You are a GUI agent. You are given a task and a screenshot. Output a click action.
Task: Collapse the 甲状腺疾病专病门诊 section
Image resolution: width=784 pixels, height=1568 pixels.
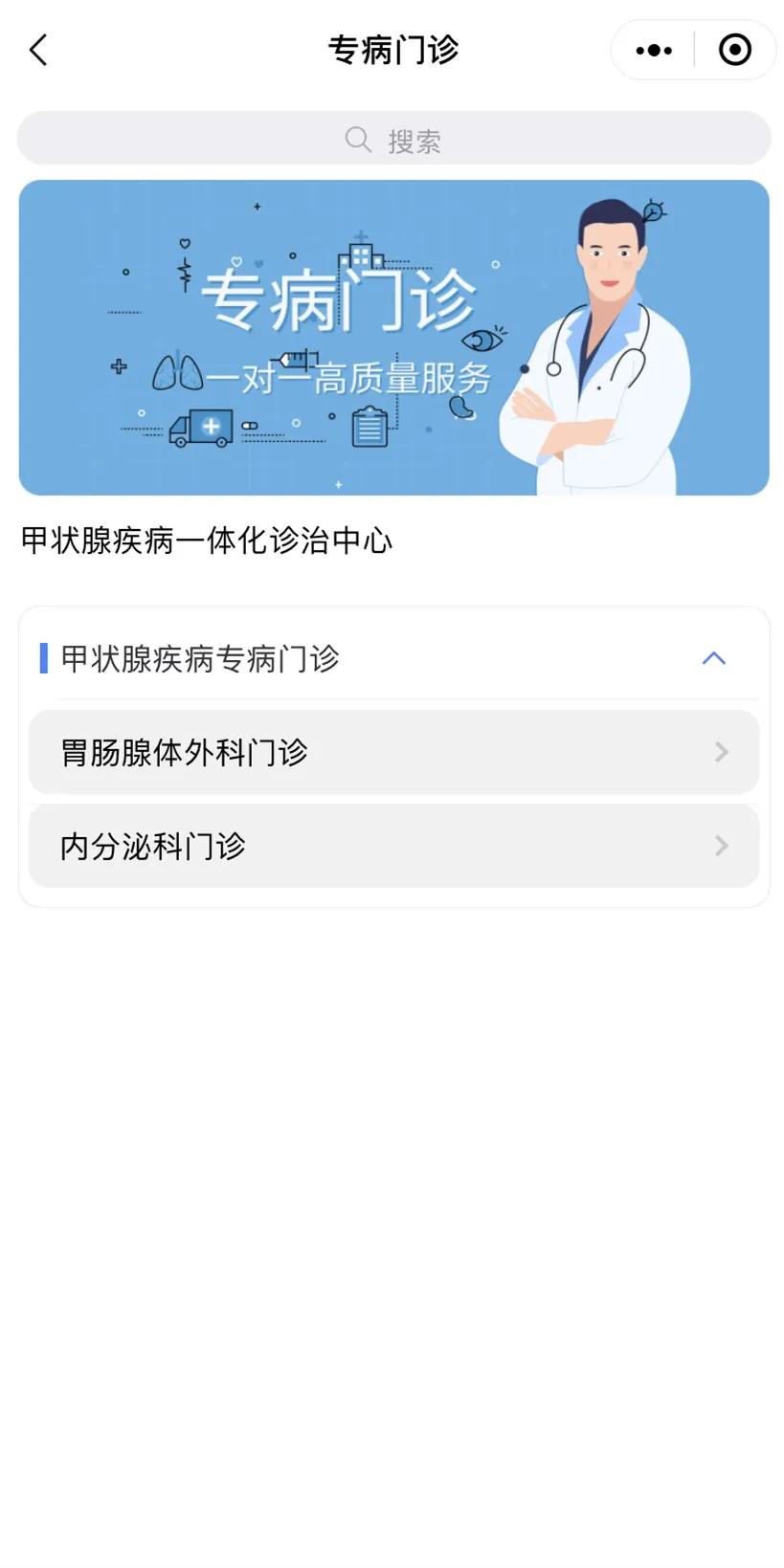[713, 658]
